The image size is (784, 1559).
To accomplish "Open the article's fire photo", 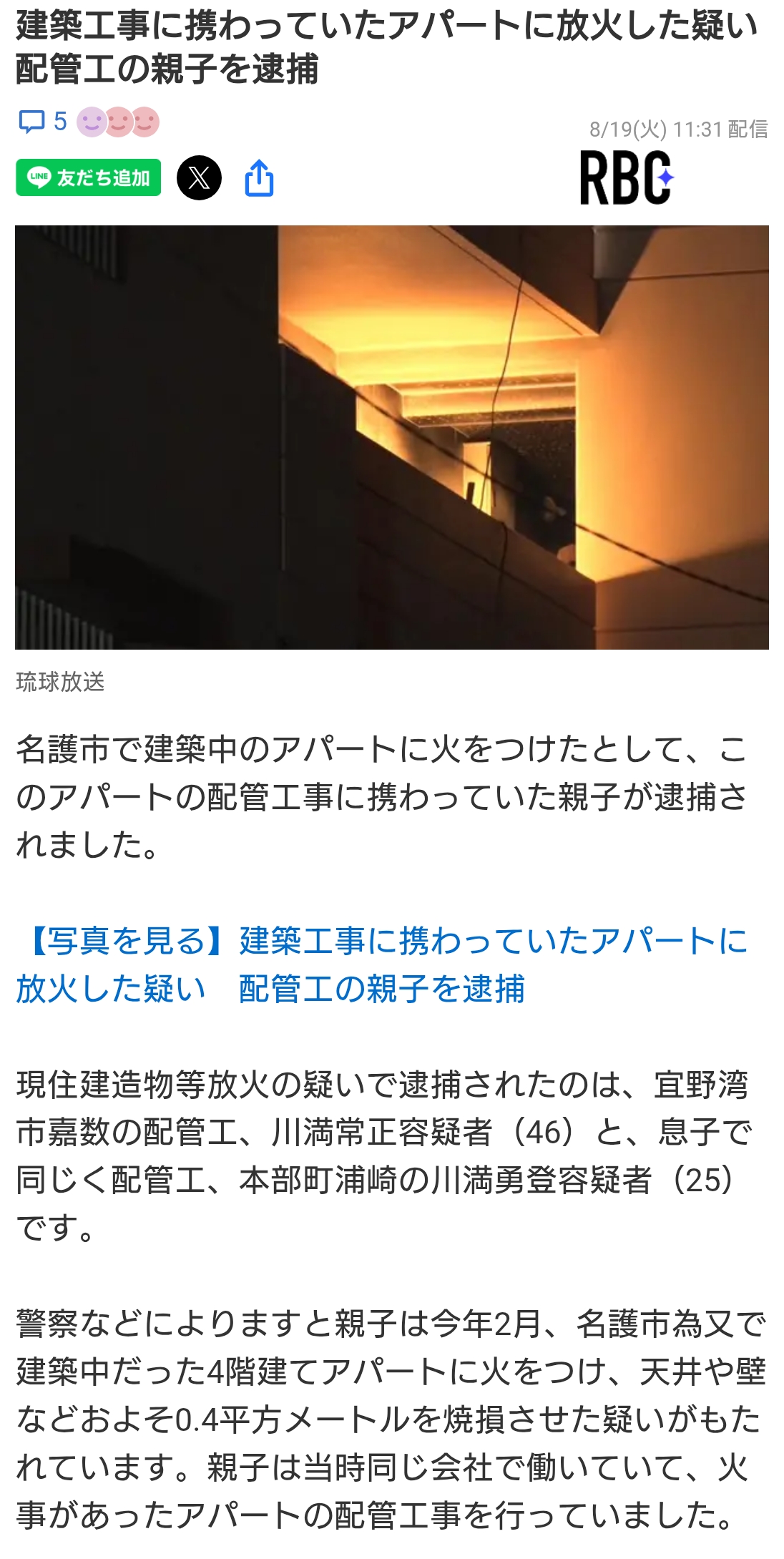I will click(x=392, y=437).
